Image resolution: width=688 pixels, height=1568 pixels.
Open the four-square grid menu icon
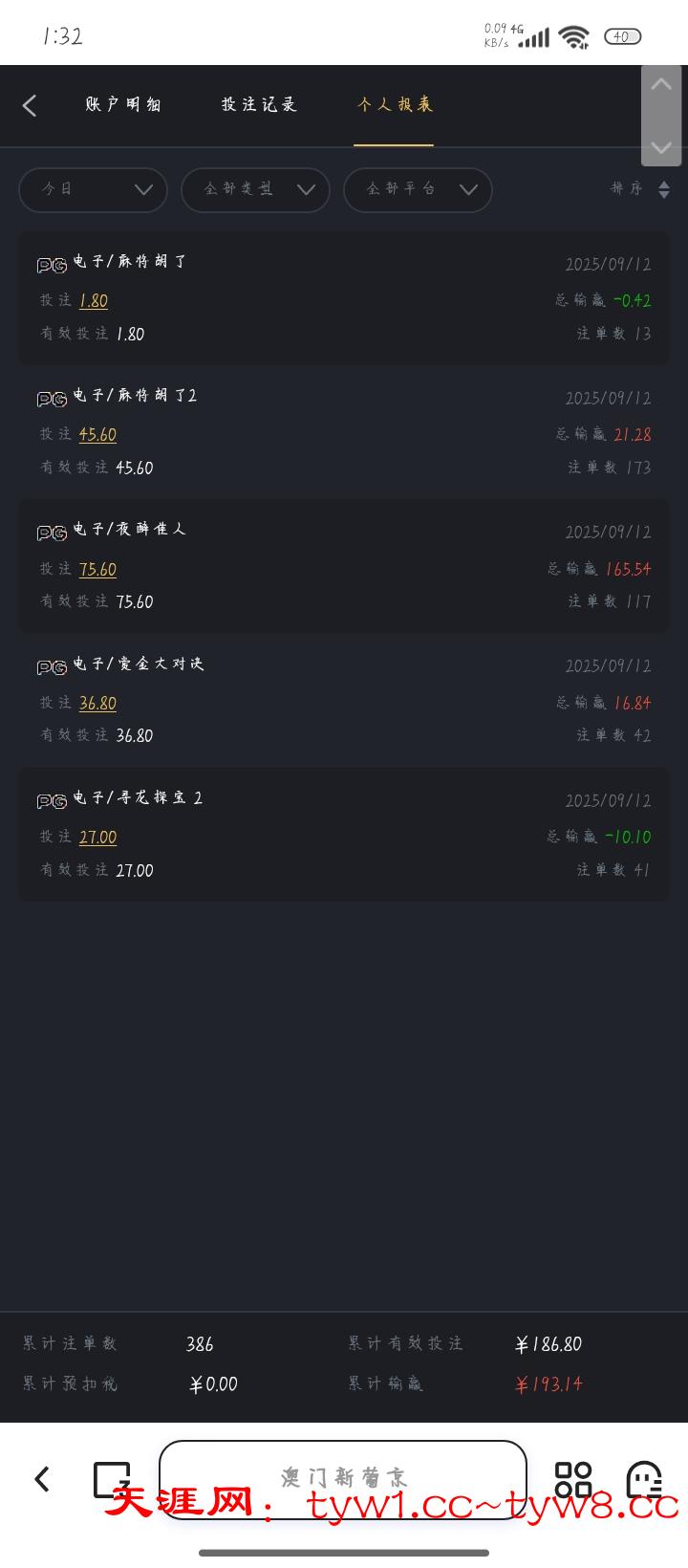tap(573, 1479)
